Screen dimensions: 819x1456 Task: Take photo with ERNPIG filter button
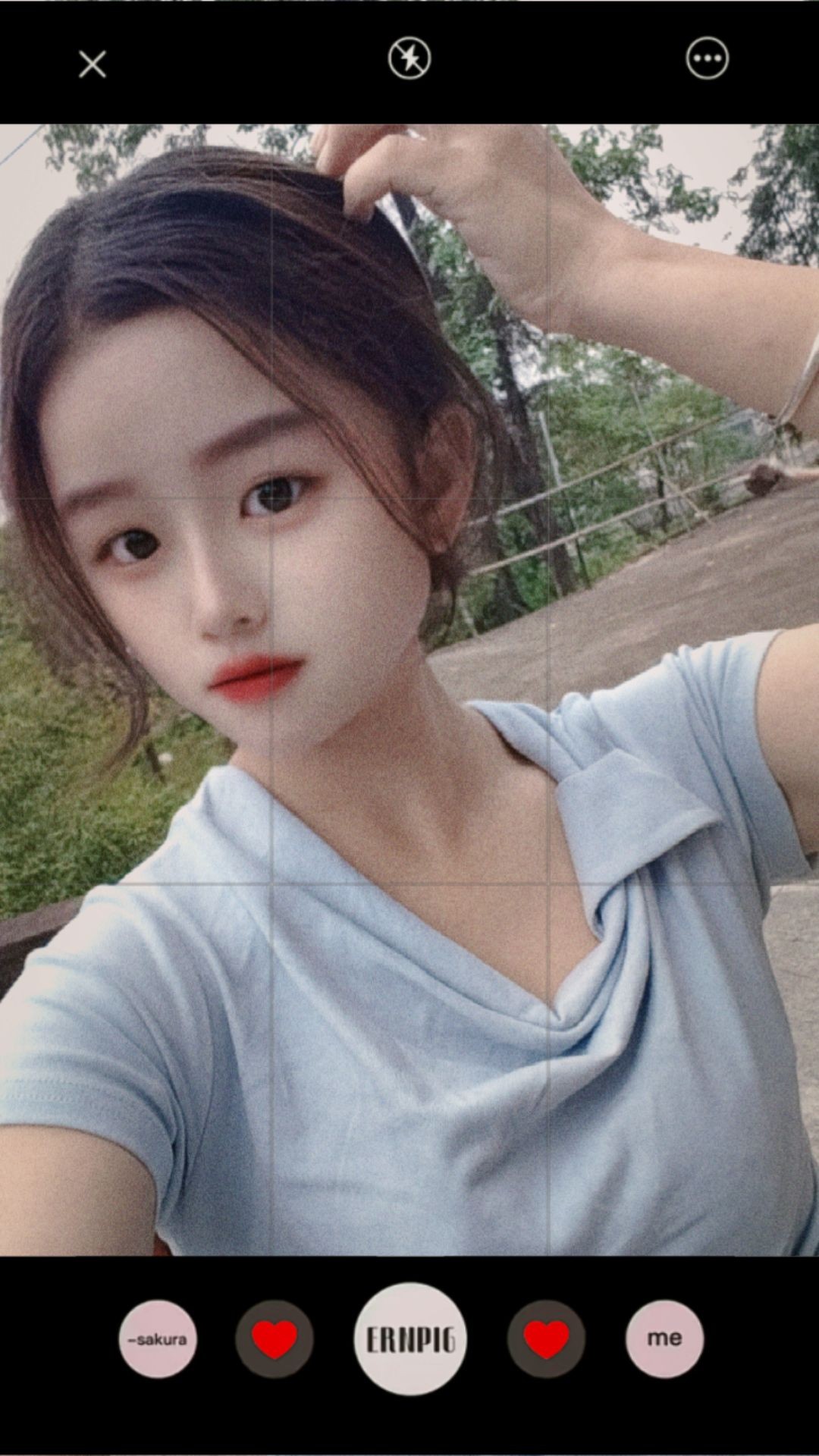pos(409,1339)
